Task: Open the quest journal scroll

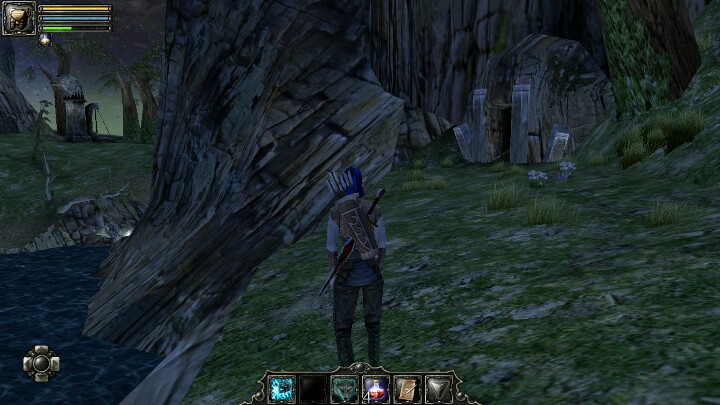Action: point(407,389)
